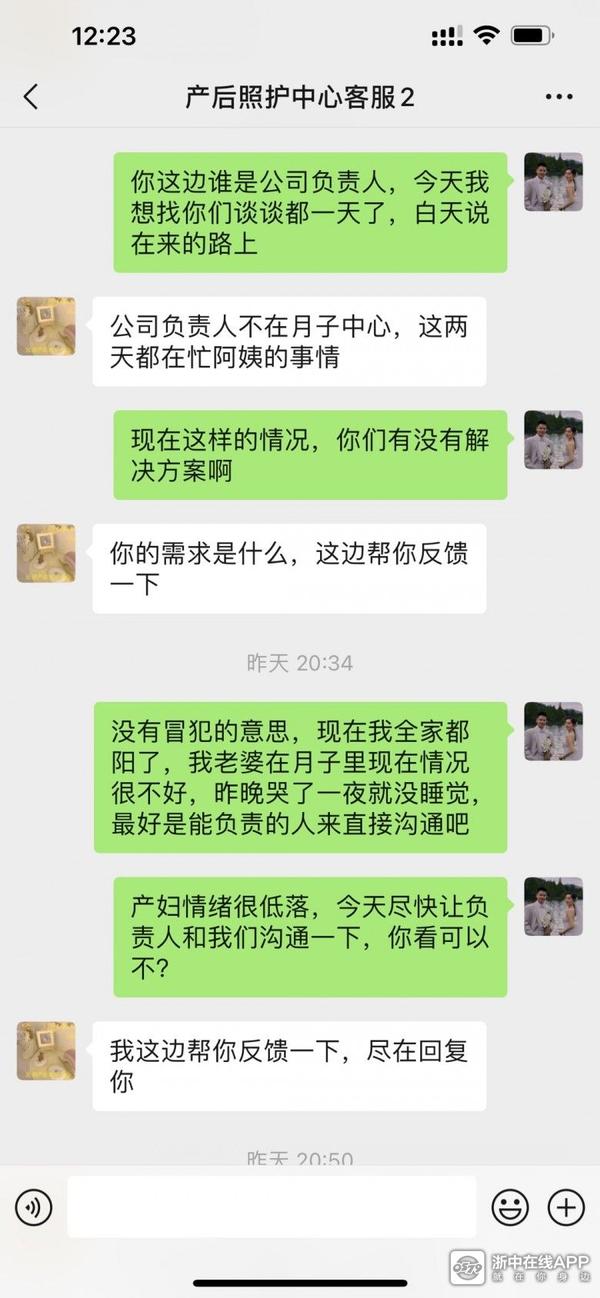Open the emoji sticker panel
The image size is (600, 1298).
(510, 1207)
